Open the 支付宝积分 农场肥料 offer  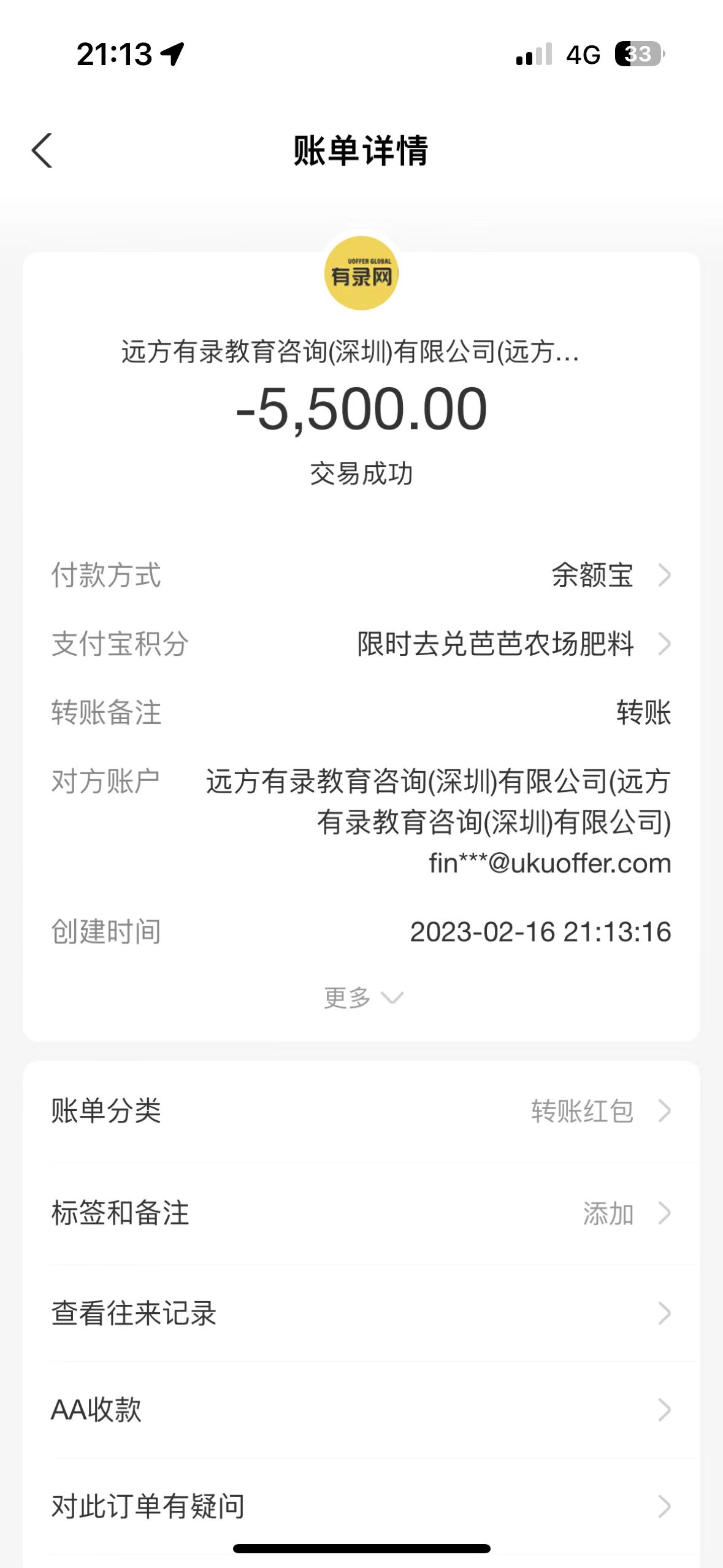[512, 644]
